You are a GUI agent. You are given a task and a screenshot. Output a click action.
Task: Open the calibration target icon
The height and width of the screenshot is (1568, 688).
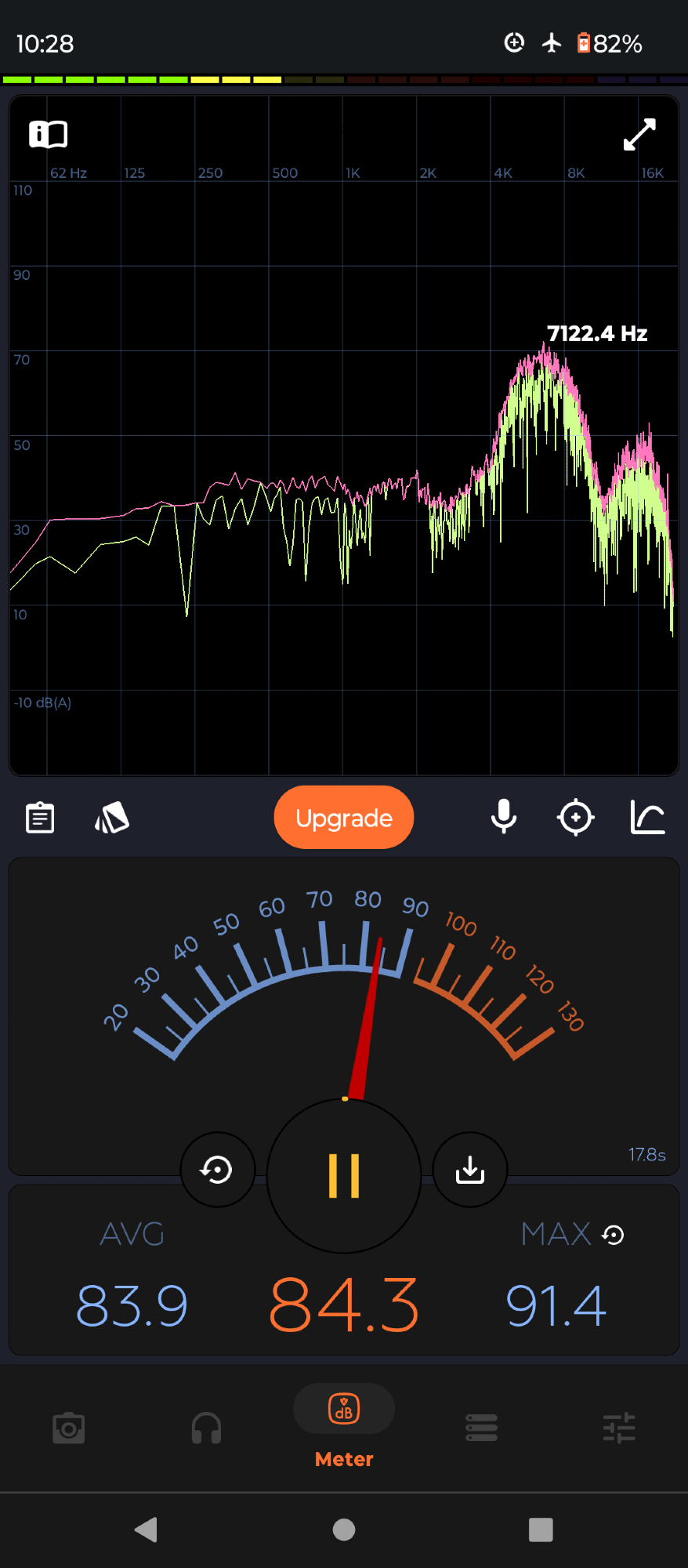pos(576,818)
